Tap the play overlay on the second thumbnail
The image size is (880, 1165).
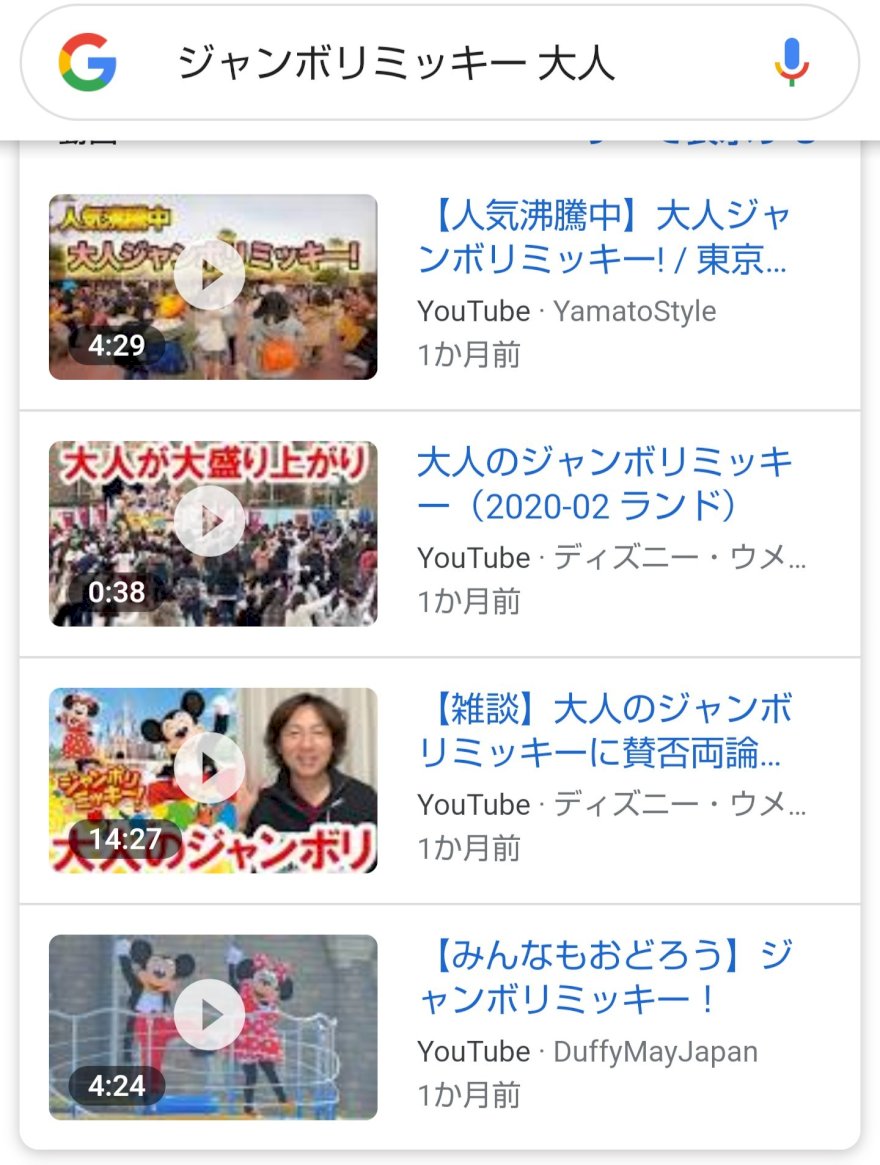click(x=213, y=522)
